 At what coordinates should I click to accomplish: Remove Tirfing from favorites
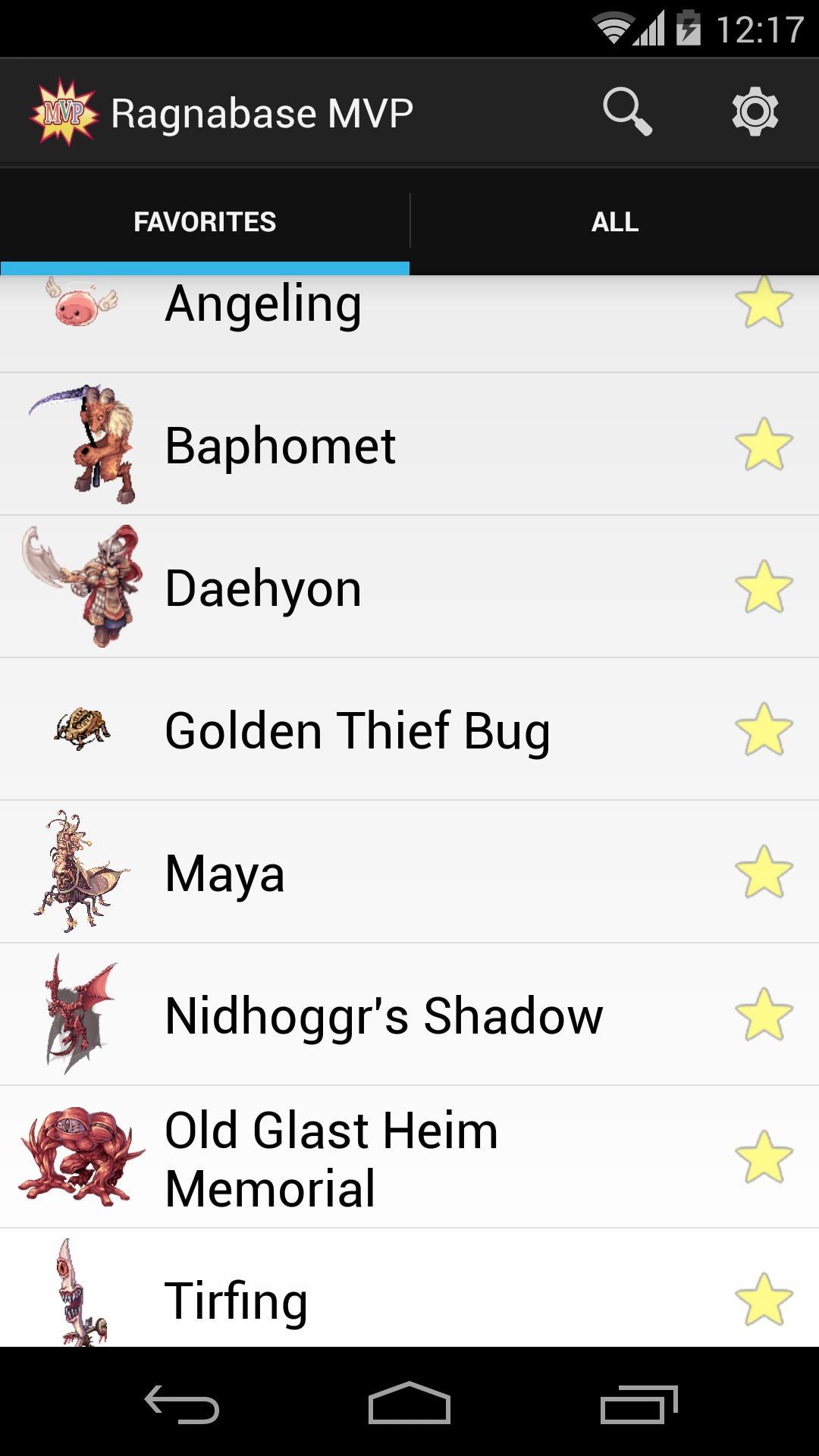[x=764, y=1300]
